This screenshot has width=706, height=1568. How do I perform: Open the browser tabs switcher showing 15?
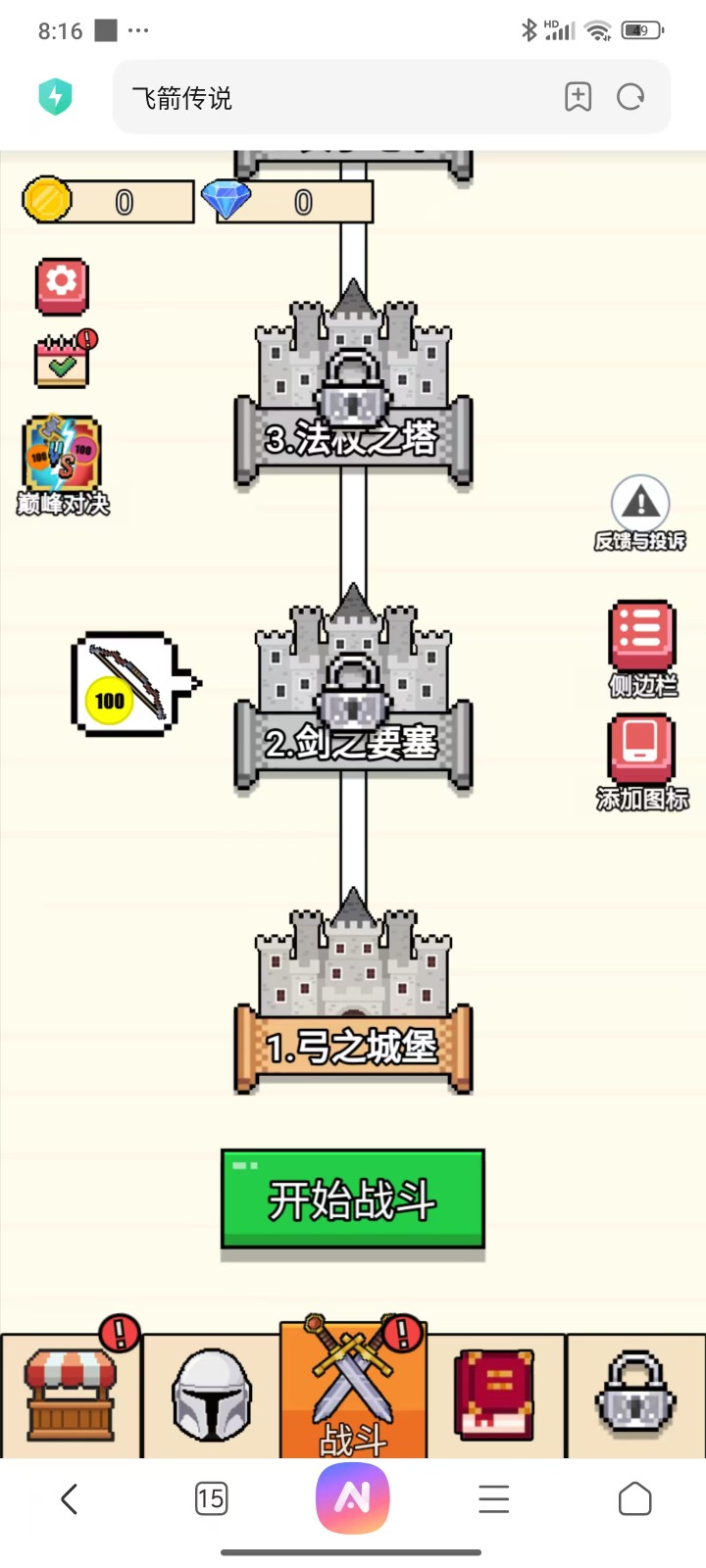pos(211,1498)
